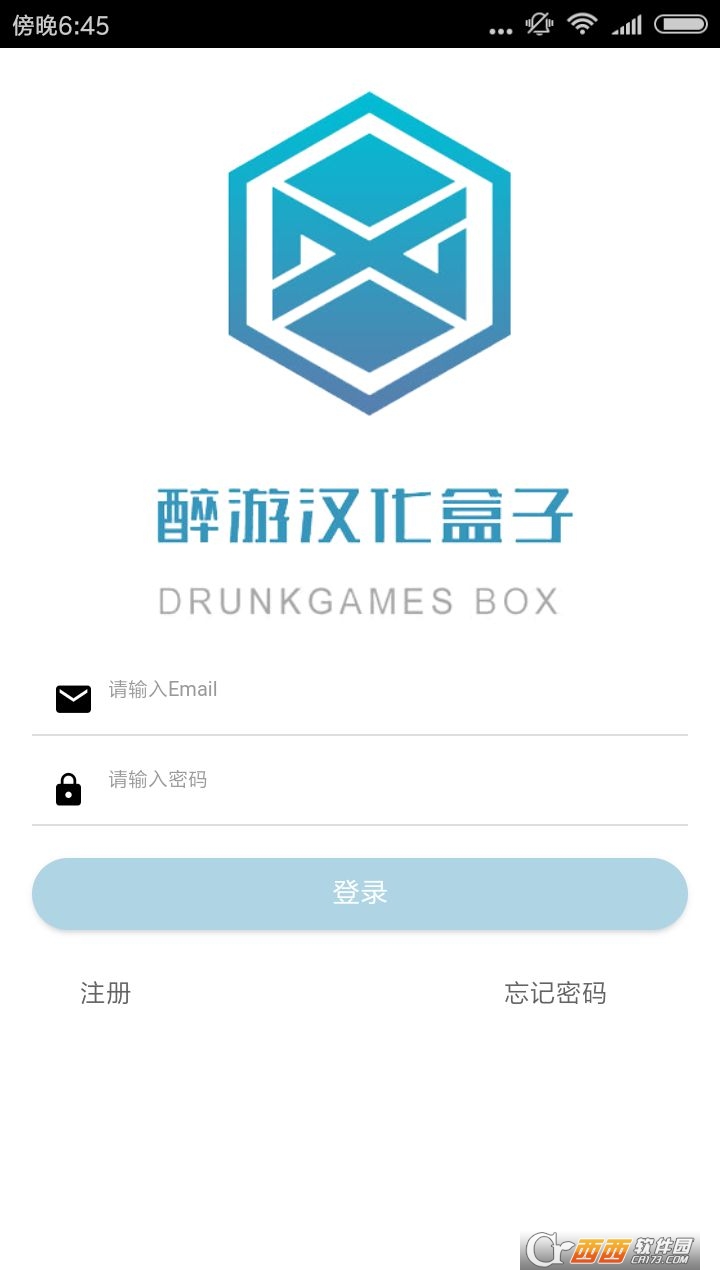This screenshot has width=720, height=1280.
Task: Tap the password field to enter password
Action: (x=390, y=781)
